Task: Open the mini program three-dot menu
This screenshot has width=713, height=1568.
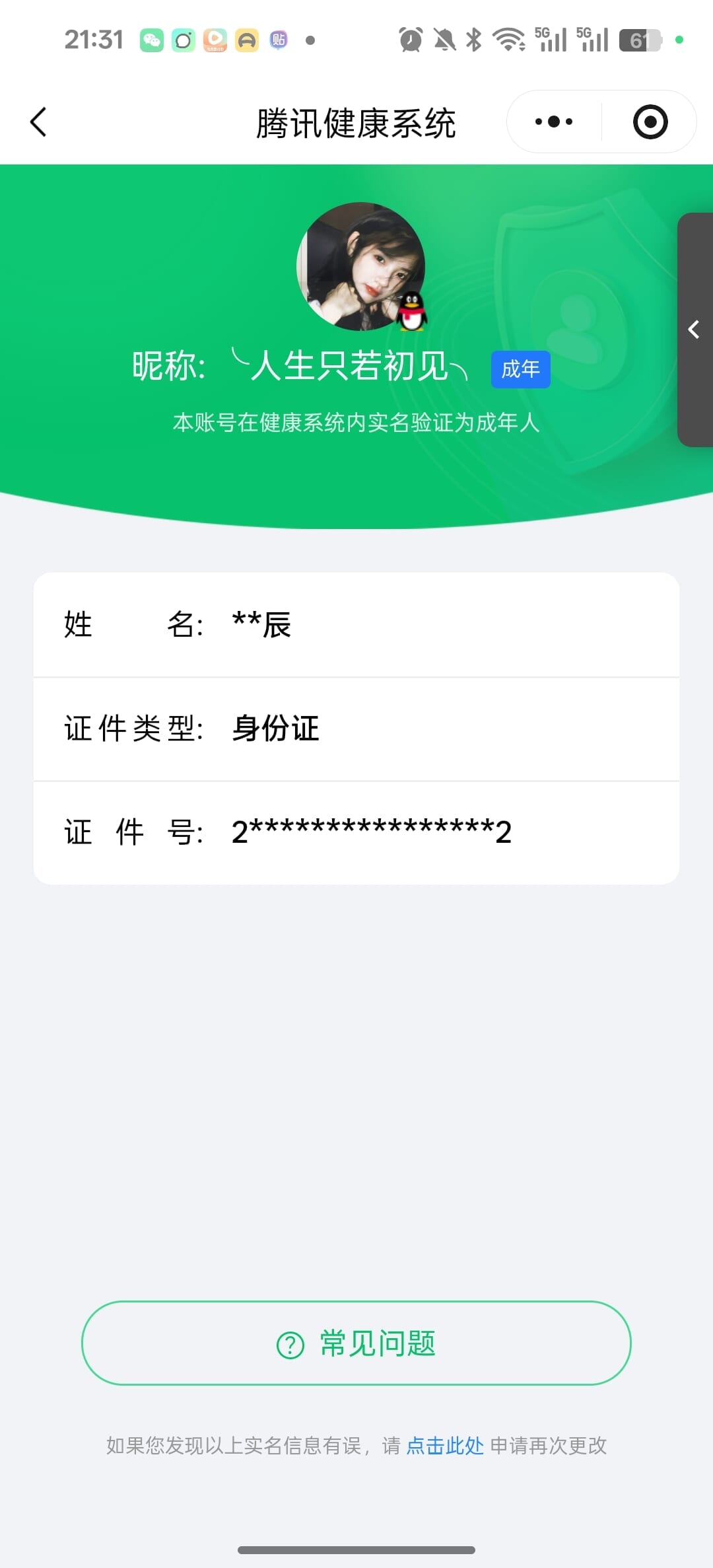Action: pyautogui.click(x=554, y=122)
